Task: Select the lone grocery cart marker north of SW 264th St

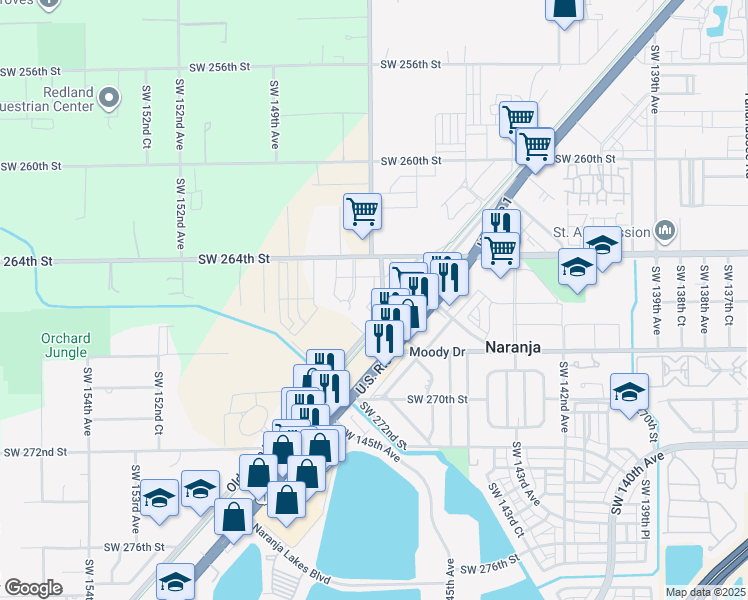Action: point(363,216)
